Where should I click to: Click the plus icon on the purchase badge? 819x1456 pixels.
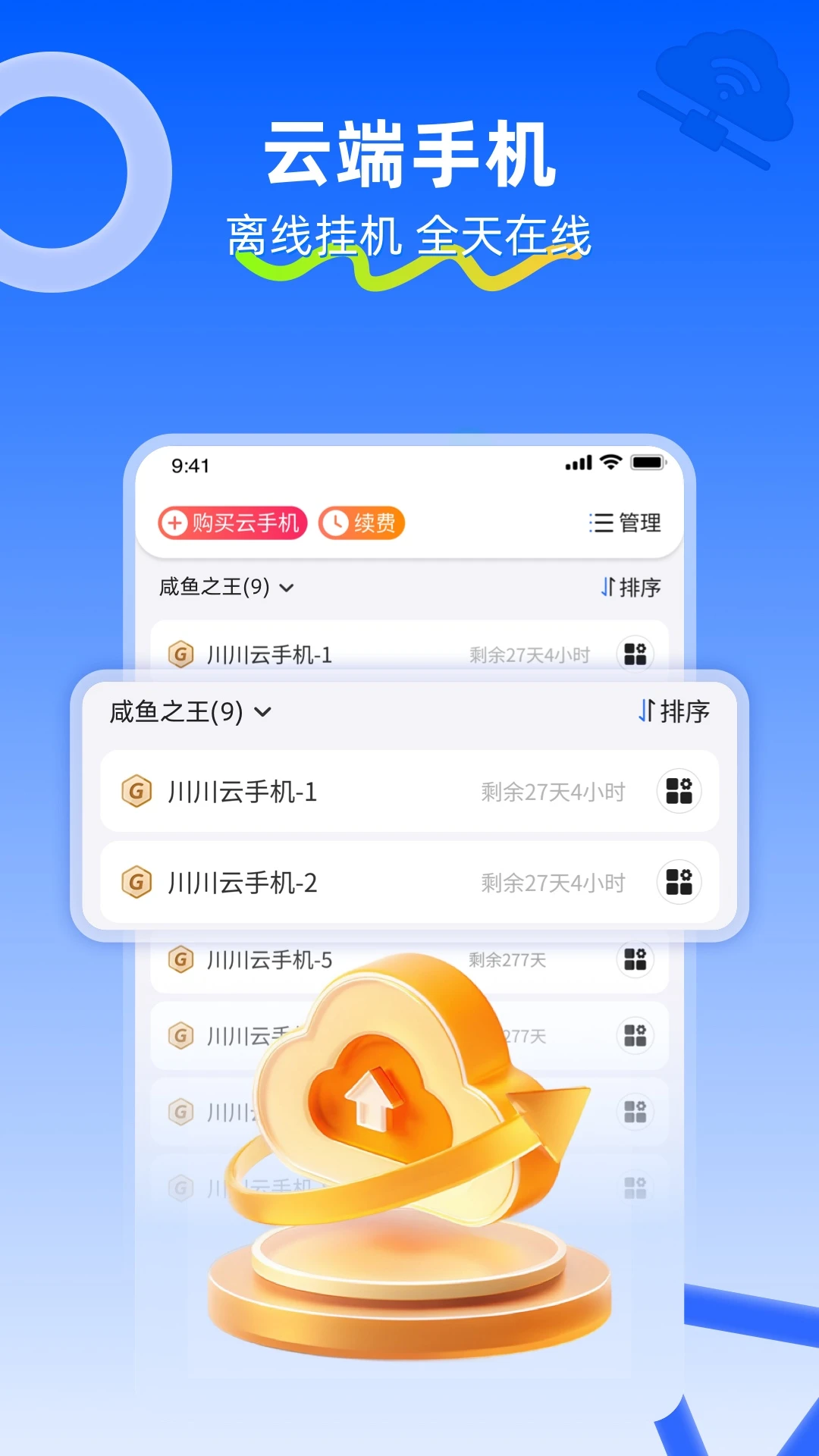175,522
